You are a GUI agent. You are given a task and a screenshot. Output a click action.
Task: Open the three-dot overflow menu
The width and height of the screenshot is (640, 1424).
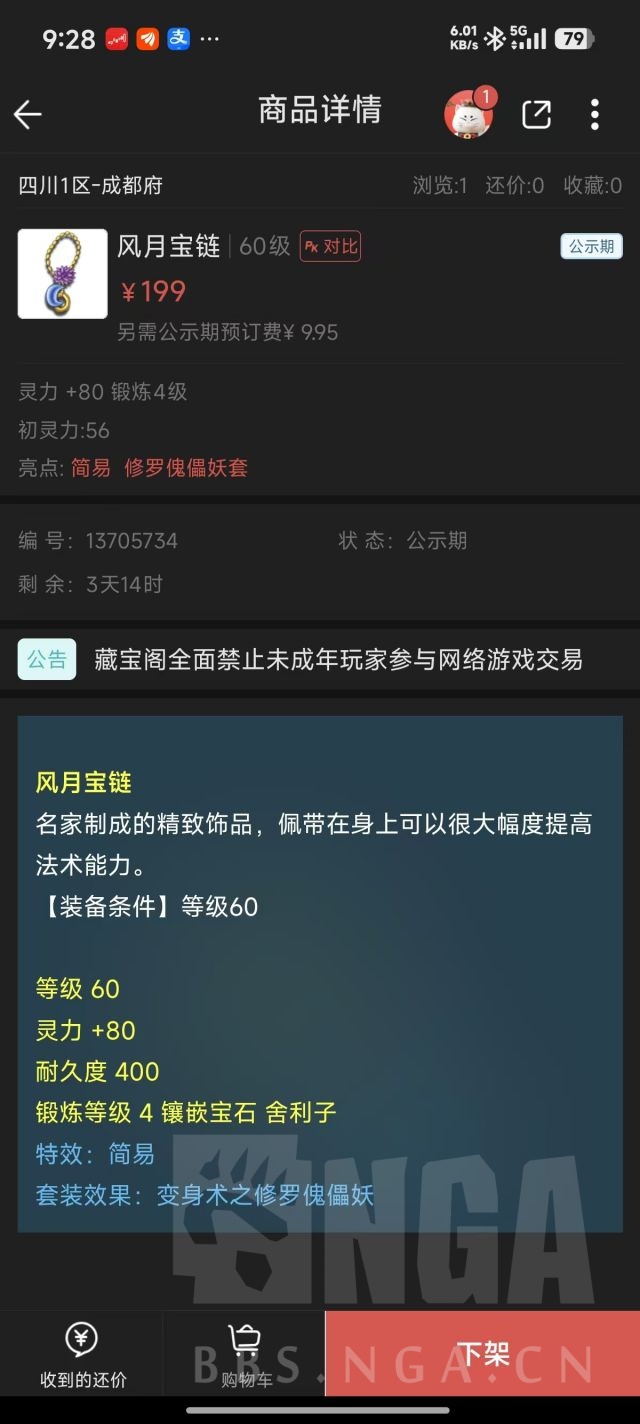pyautogui.click(x=594, y=114)
